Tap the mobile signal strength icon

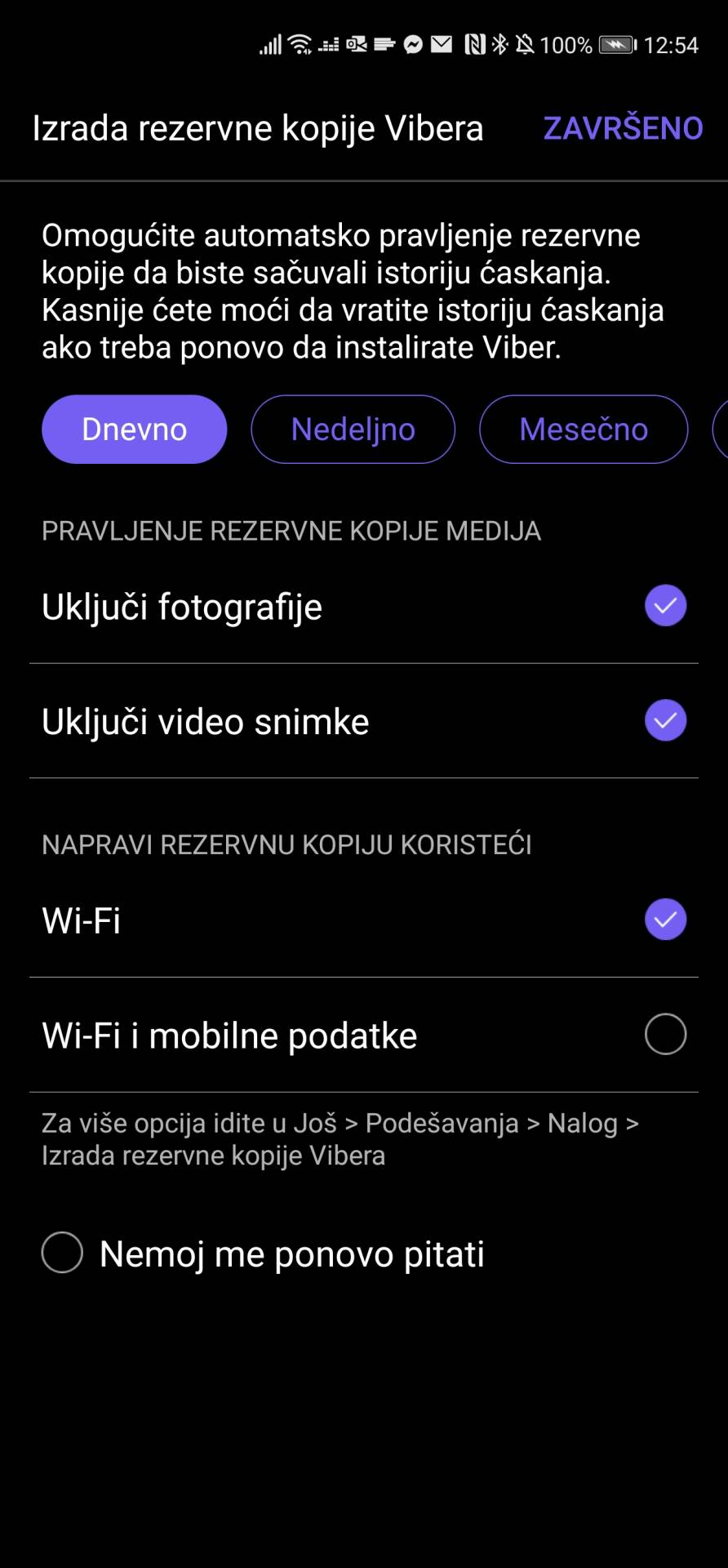272,45
